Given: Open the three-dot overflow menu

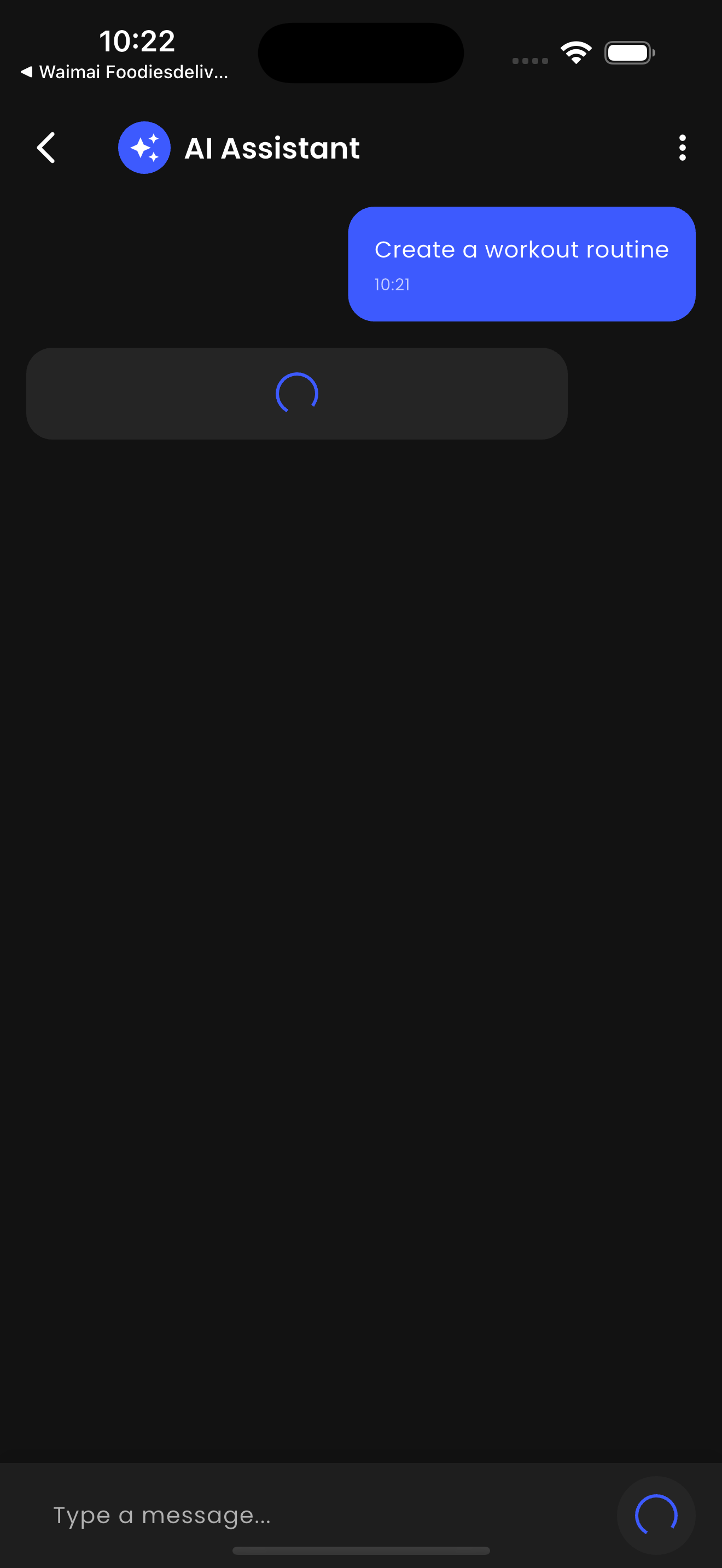Looking at the screenshot, I should point(682,148).
